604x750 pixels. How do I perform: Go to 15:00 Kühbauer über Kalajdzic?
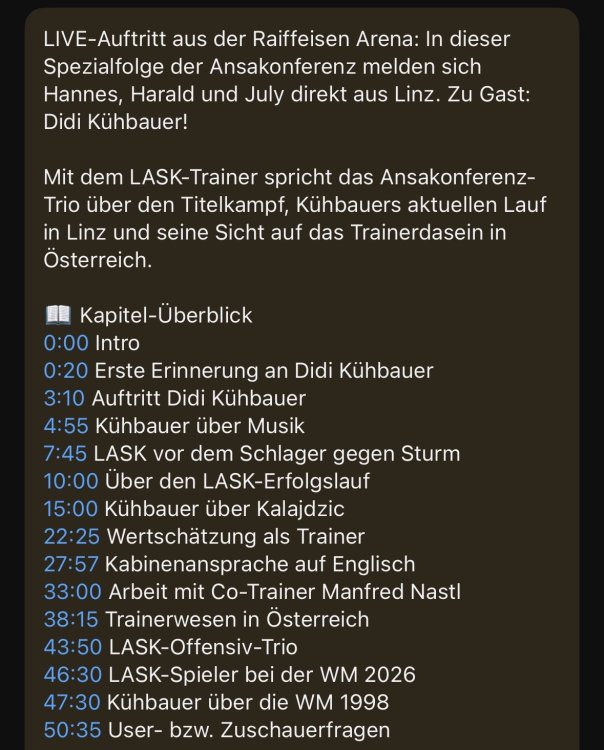[x=71, y=509]
